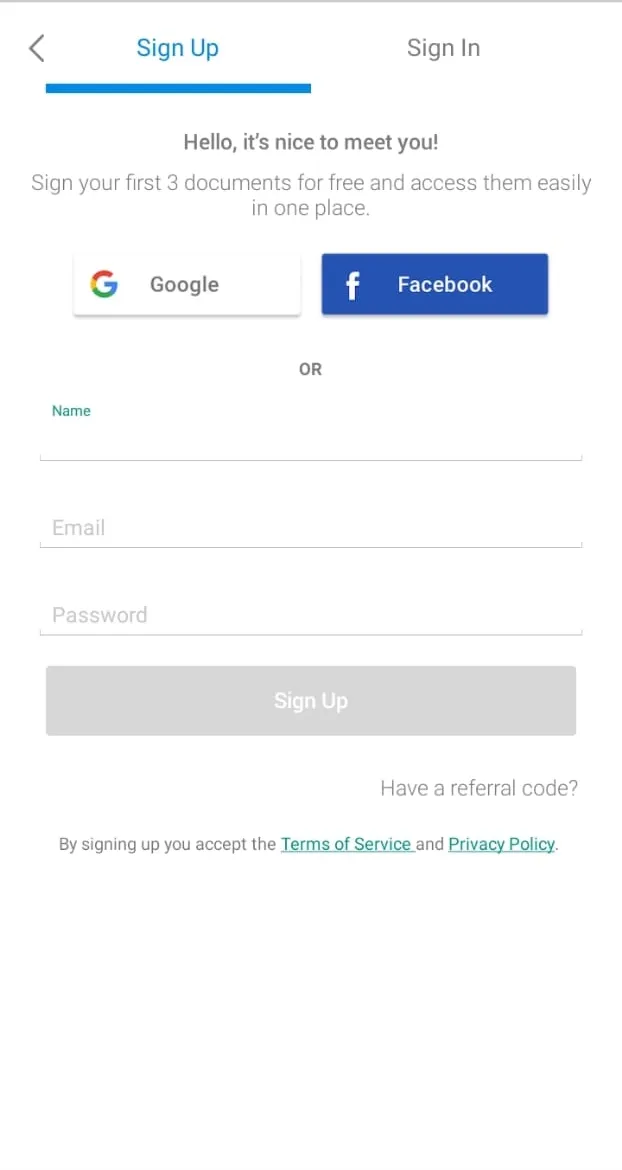622x1170 pixels.
Task: Tap the Password field
Action: [311, 616]
